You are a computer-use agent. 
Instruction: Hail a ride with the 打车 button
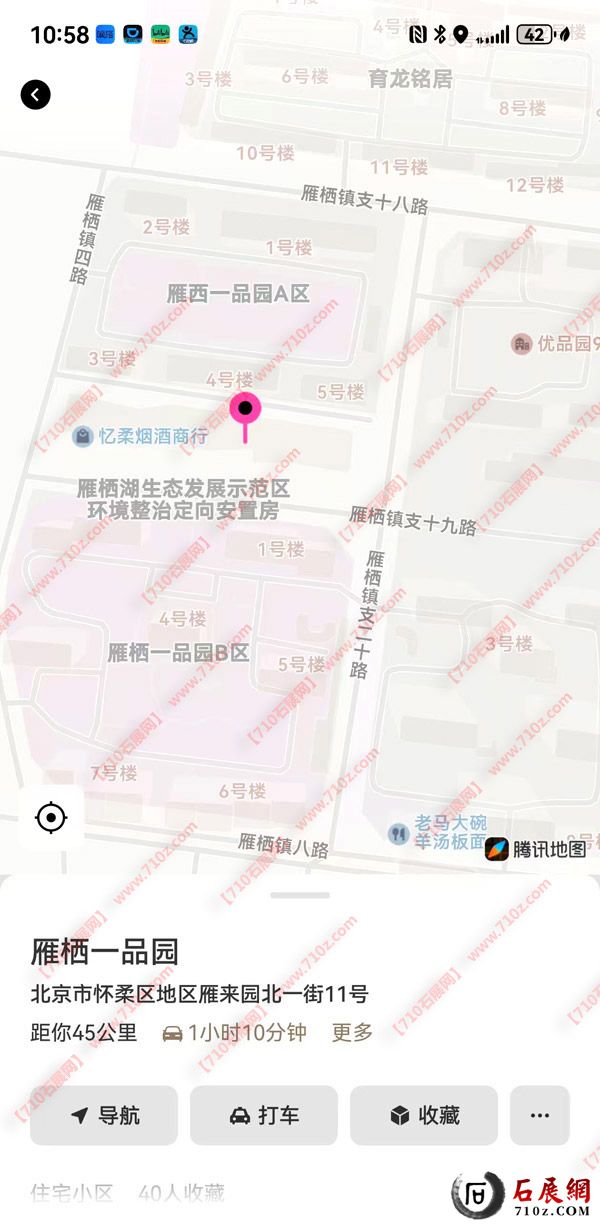(x=264, y=1115)
